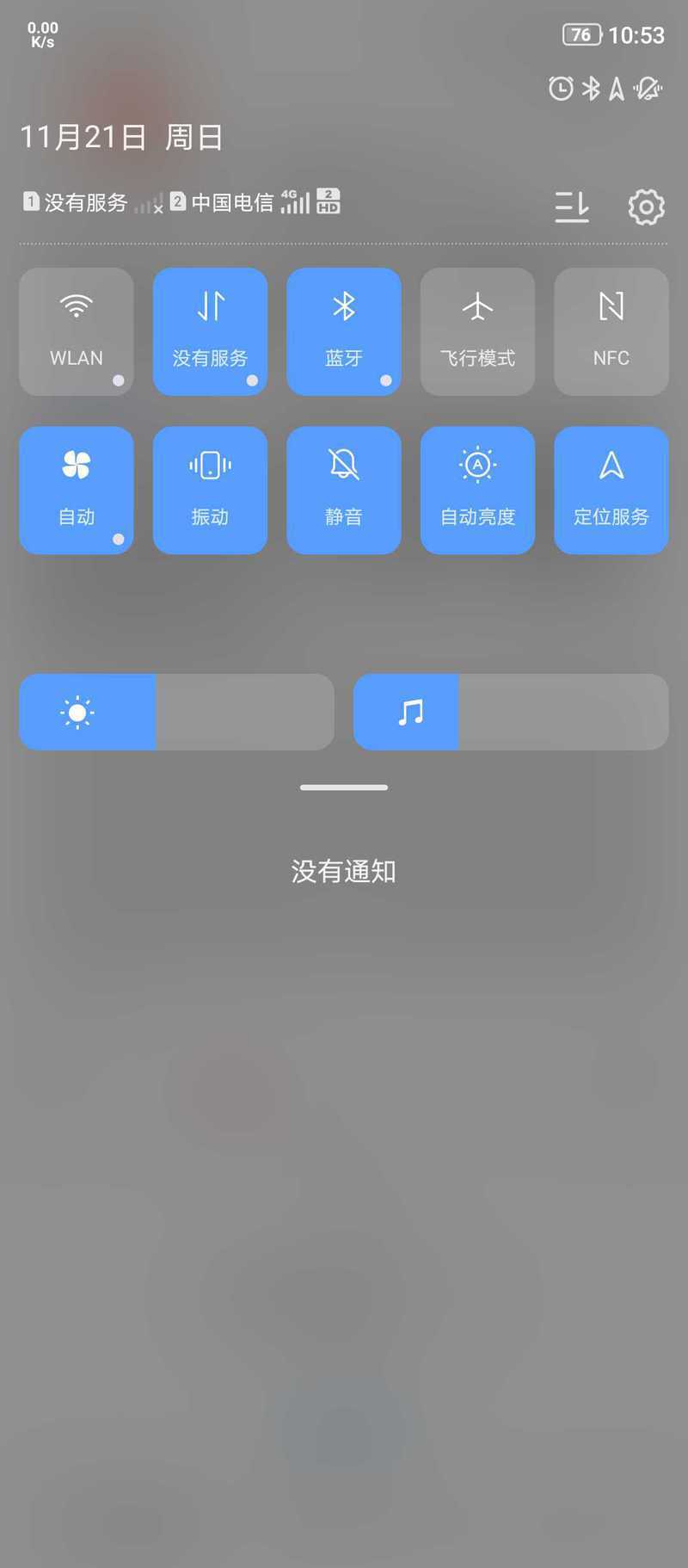
Task: Disable the 静音 silent mode tile
Action: [344, 491]
